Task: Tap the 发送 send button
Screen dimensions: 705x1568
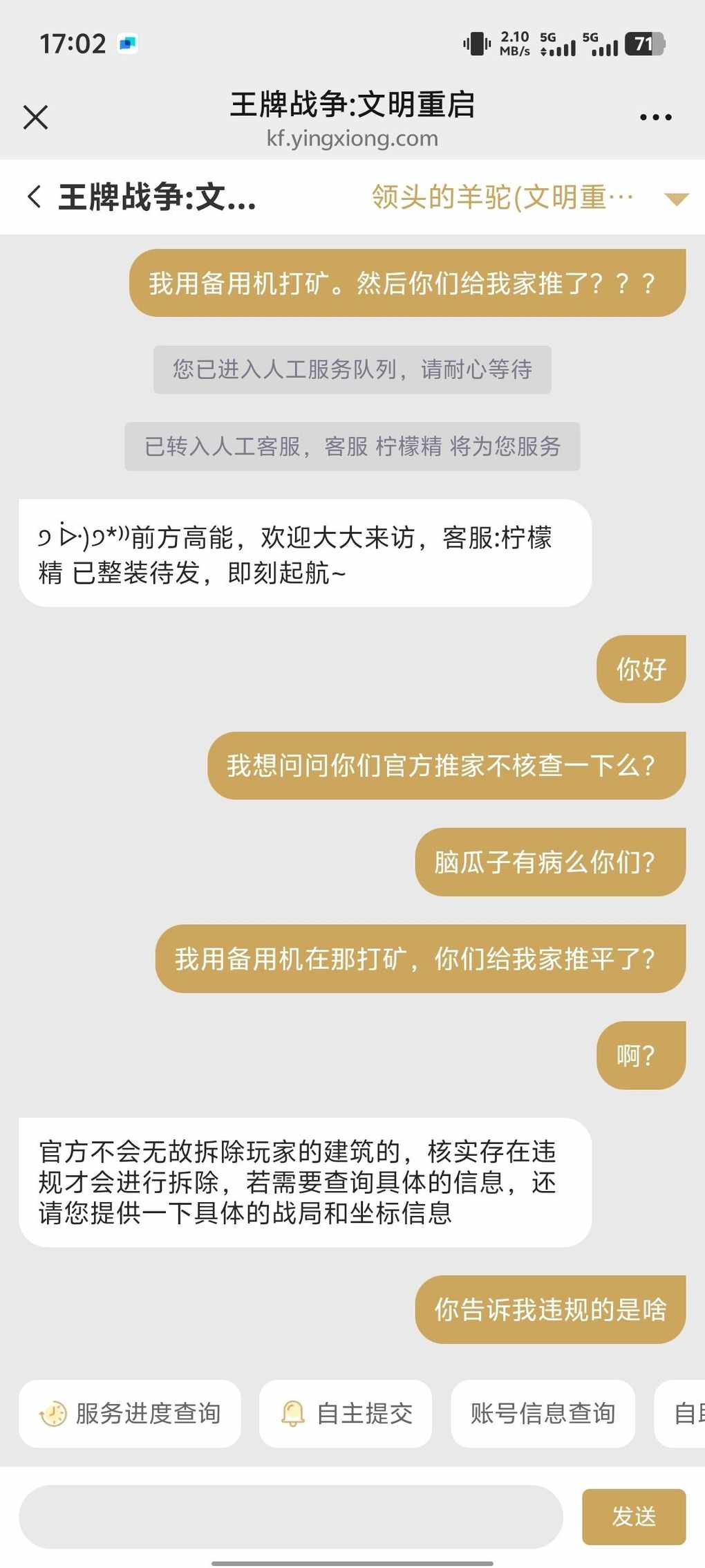Action: 634,1516
